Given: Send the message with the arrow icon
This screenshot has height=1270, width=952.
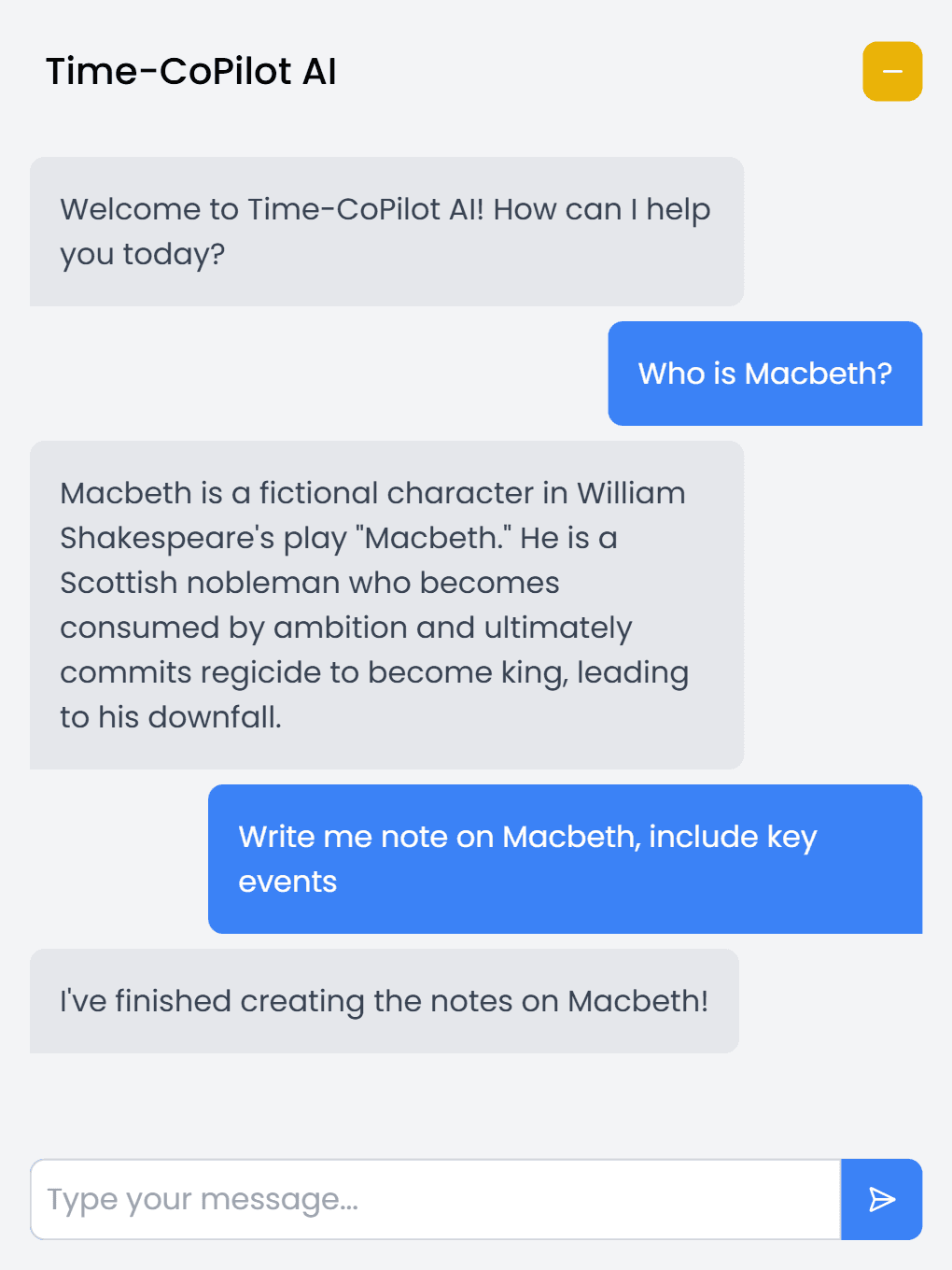Looking at the screenshot, I should (x=881, y=1199).
